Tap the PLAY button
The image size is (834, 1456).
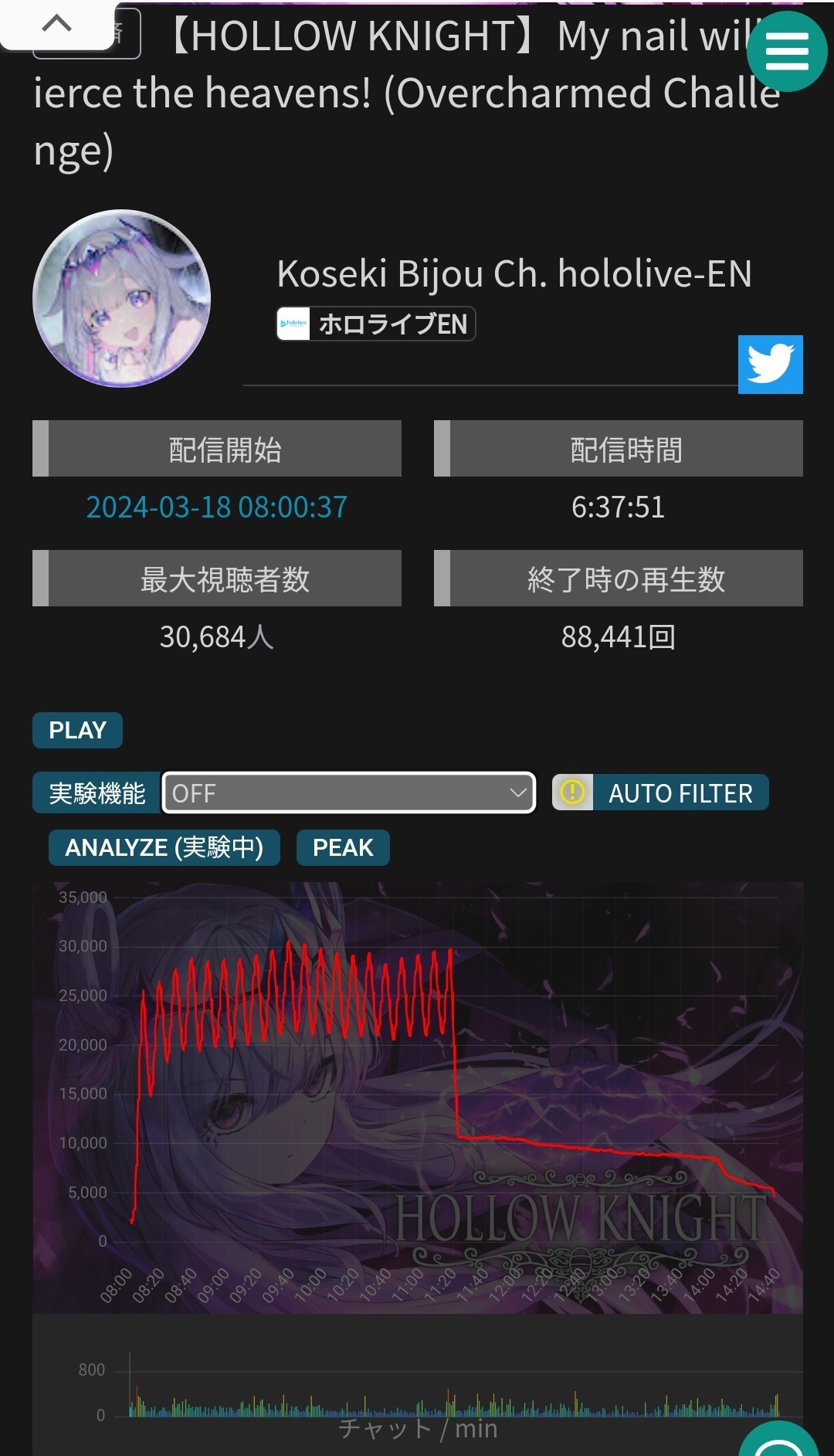pos(77,730)
